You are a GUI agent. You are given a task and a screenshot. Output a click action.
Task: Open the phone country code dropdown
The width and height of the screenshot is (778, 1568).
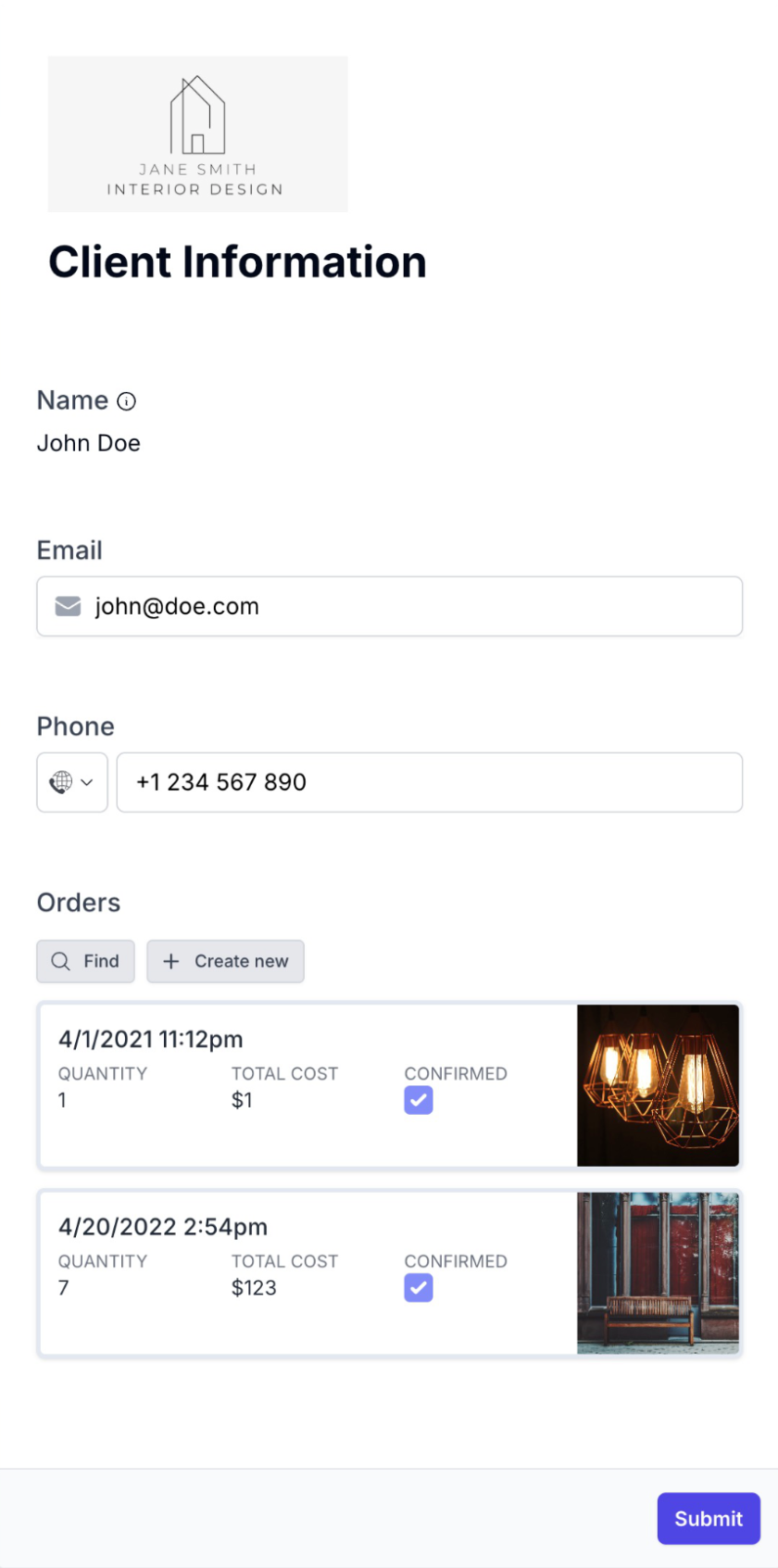[x=72, y=782]
